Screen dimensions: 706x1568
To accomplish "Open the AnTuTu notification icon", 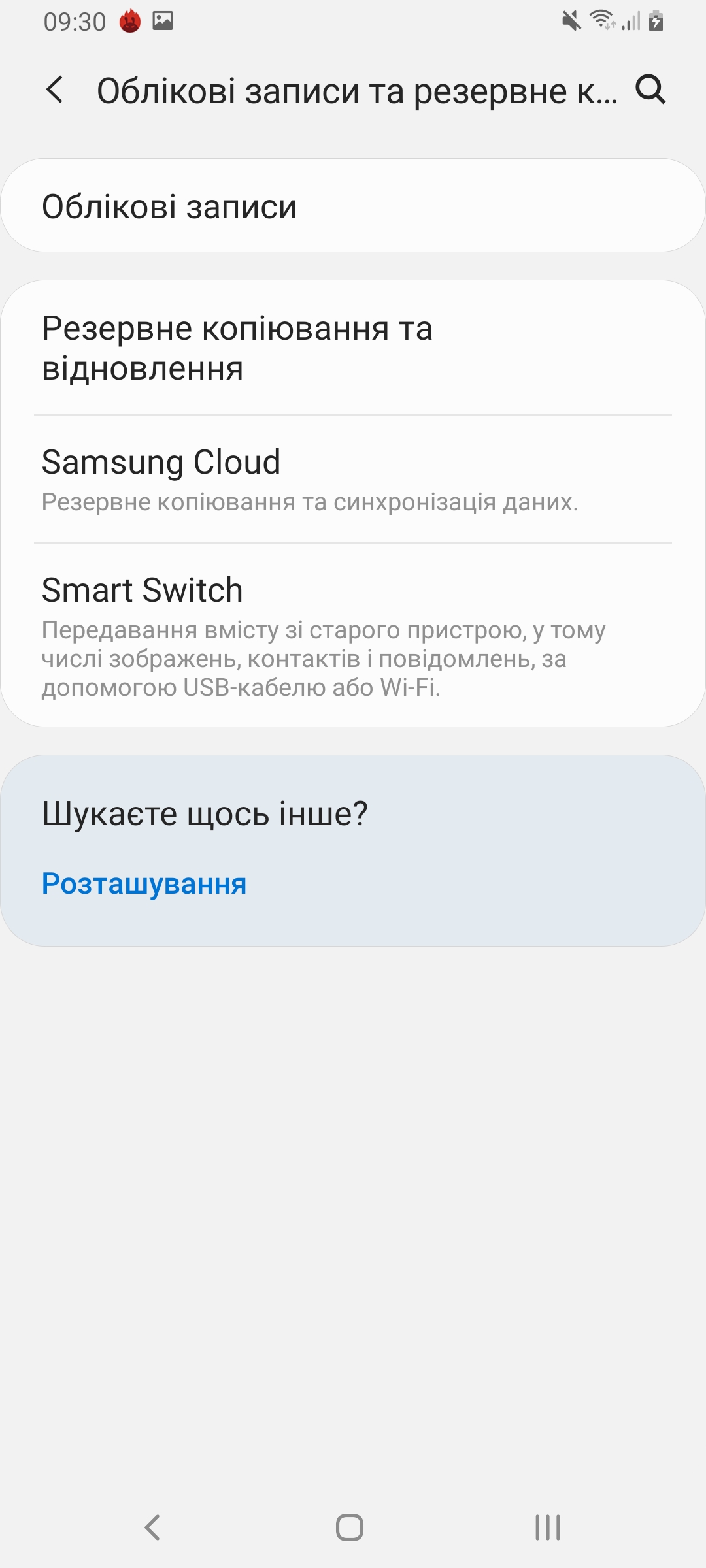I will coord(129,22).
